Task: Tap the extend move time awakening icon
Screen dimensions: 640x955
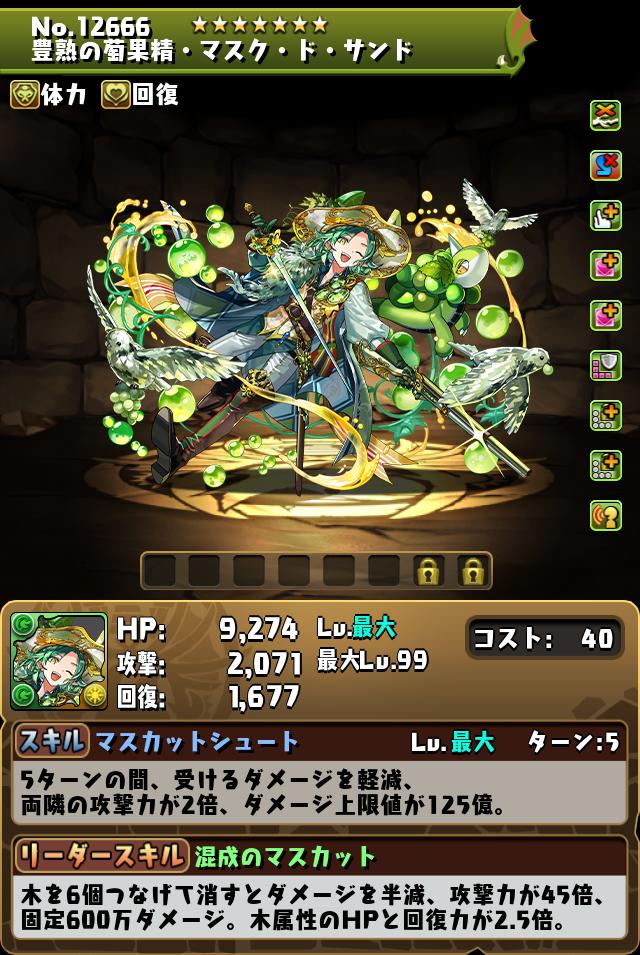Action: (x=605, y=214)
